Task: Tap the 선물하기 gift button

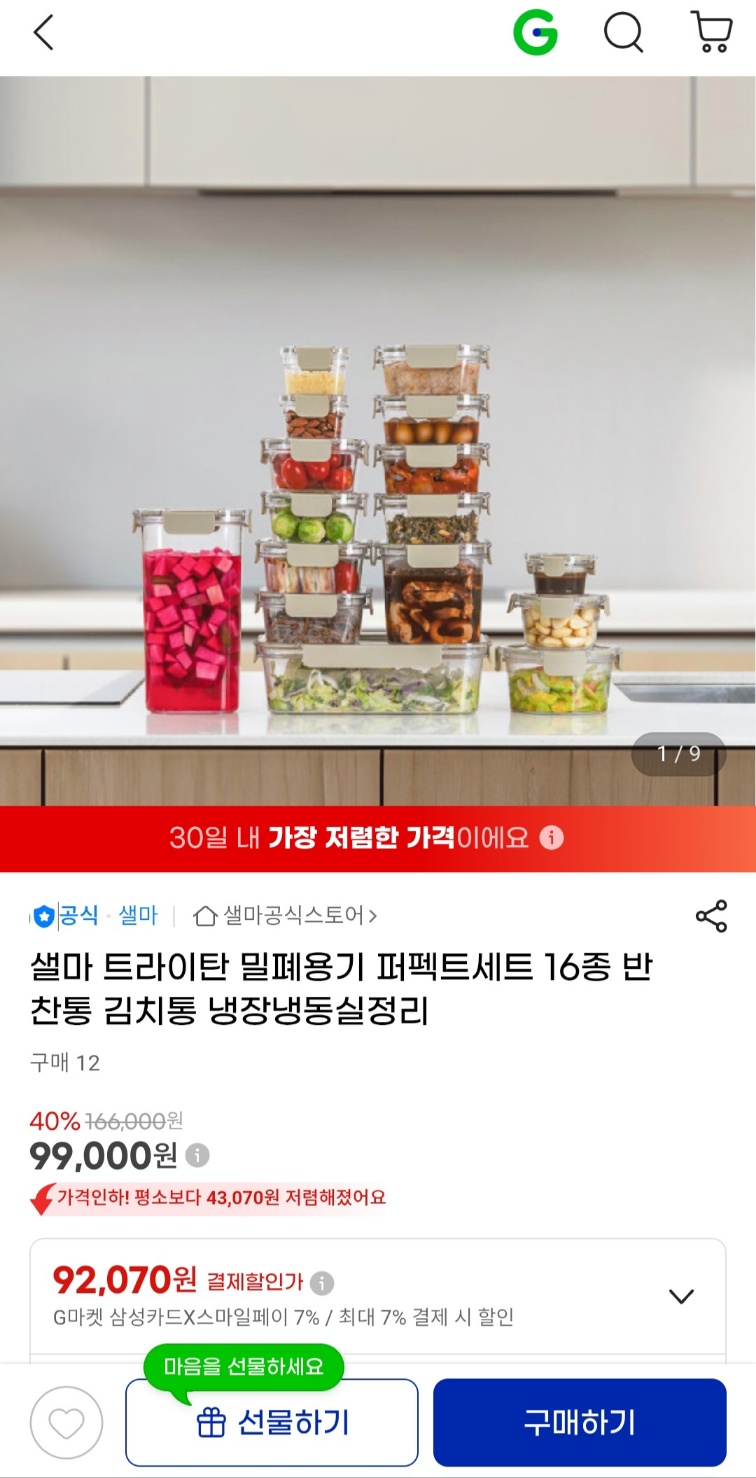Action: coord(270,1421)
